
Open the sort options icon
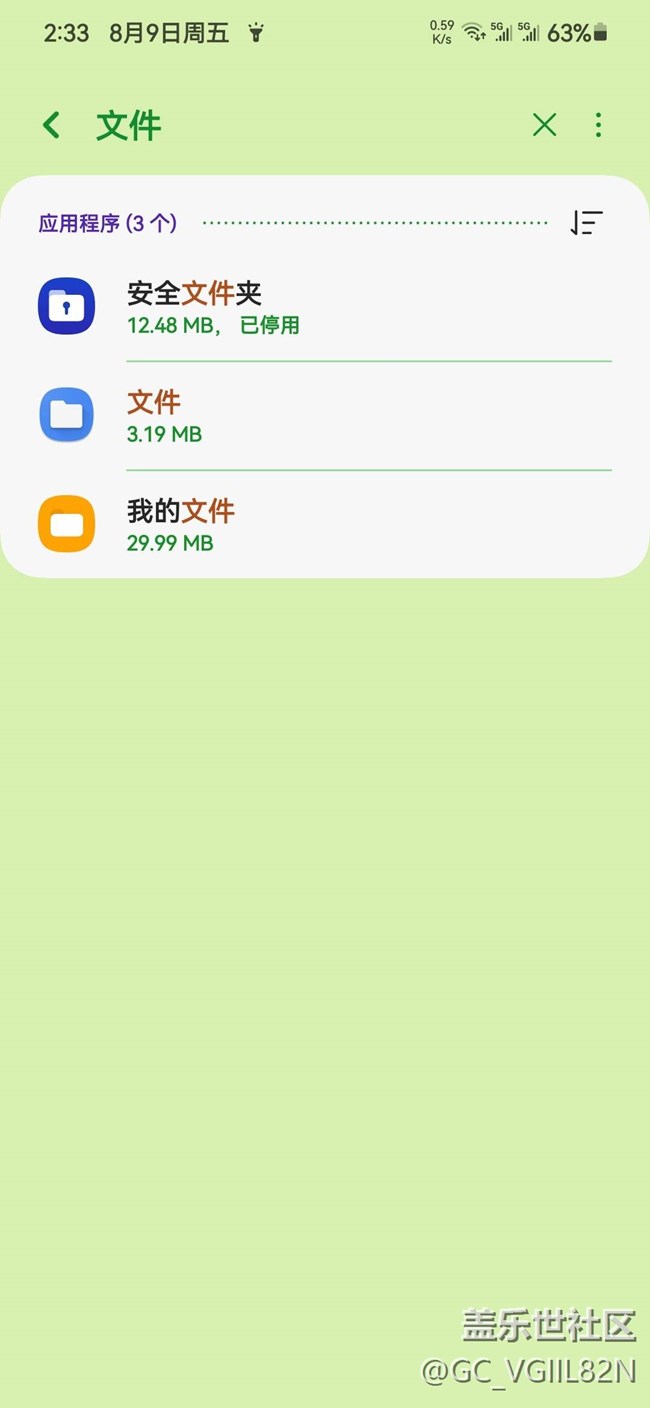pos(587,223)
